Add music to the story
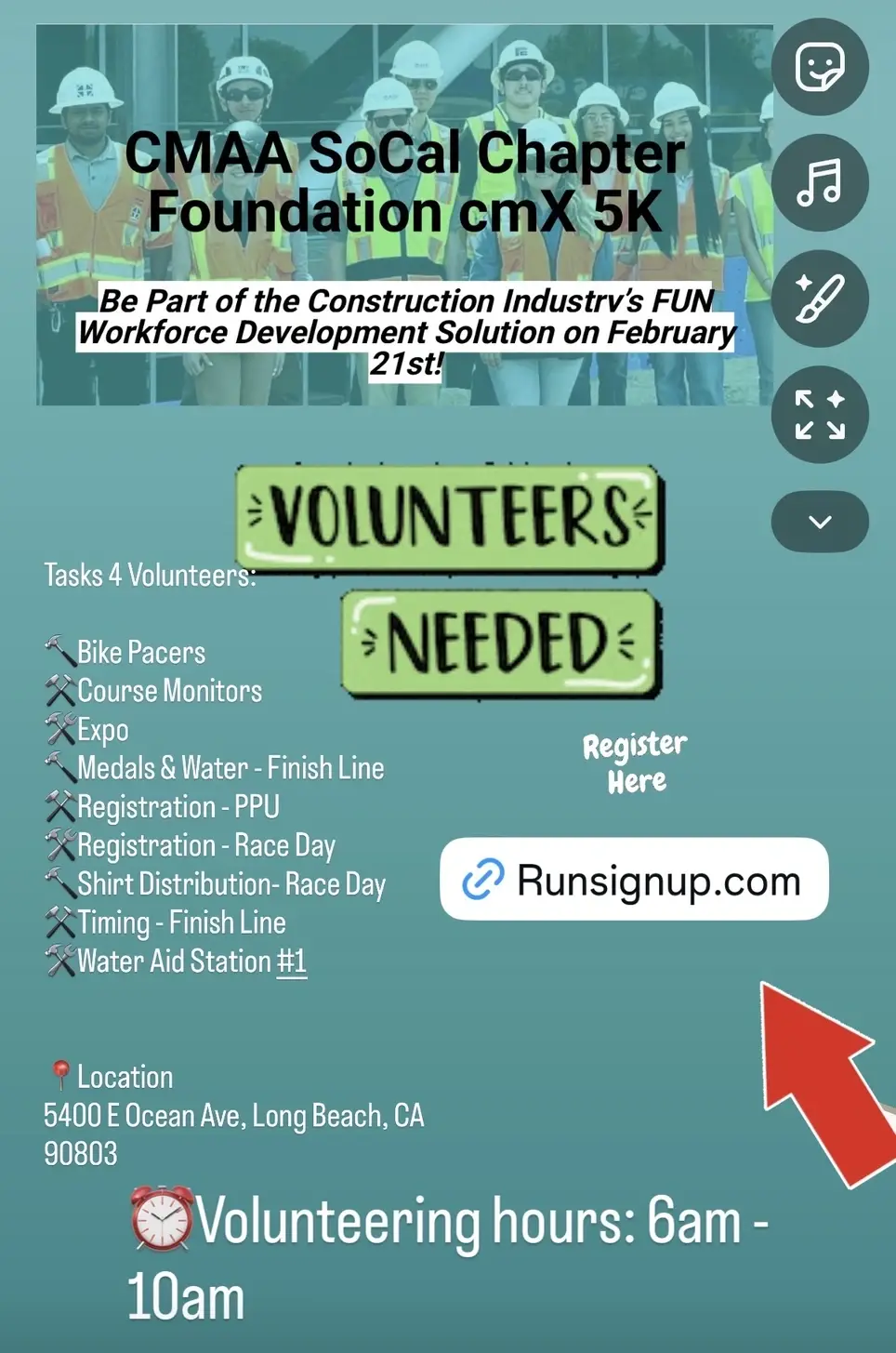This screenshot has width=896, height=1353. click(x=819, y=182)
